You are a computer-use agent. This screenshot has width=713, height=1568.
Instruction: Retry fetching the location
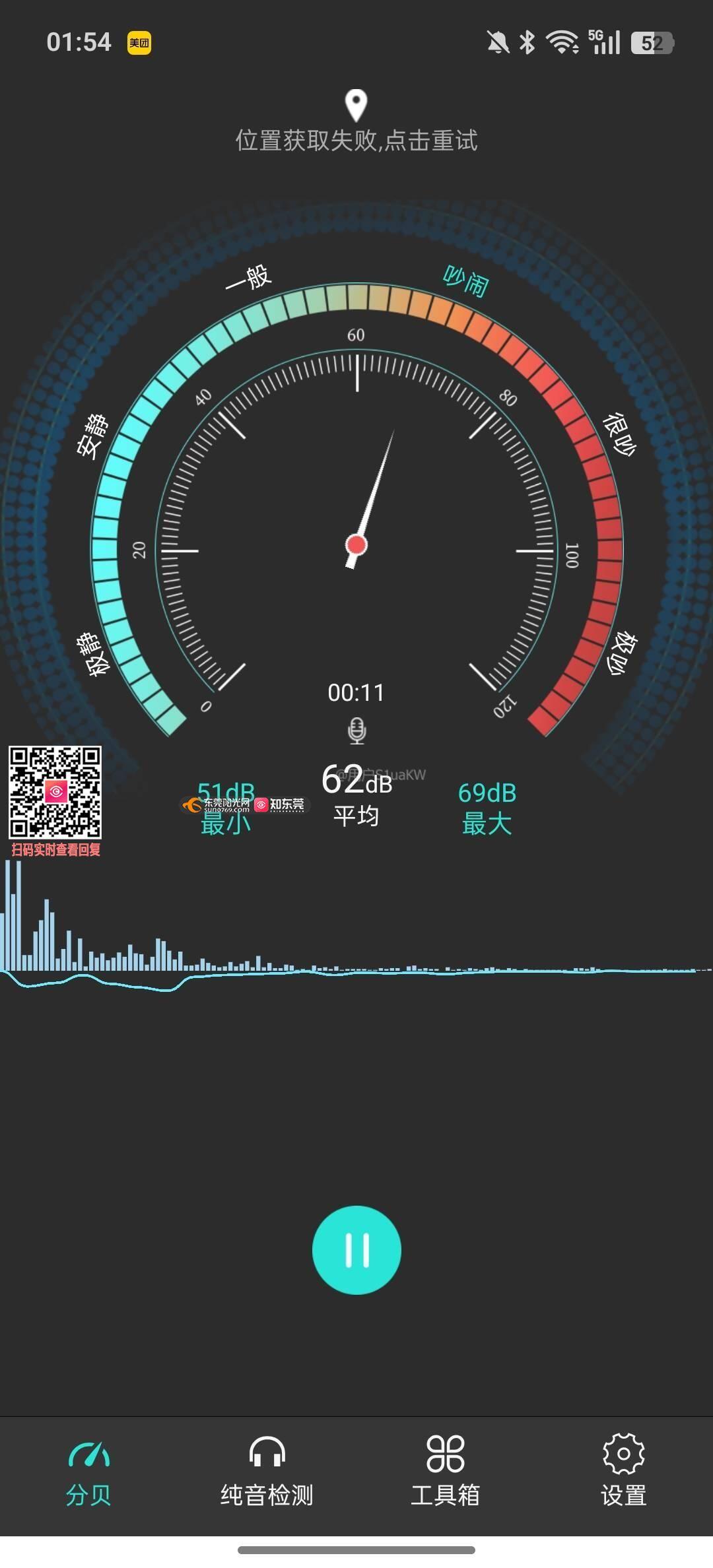coord(356,139)
